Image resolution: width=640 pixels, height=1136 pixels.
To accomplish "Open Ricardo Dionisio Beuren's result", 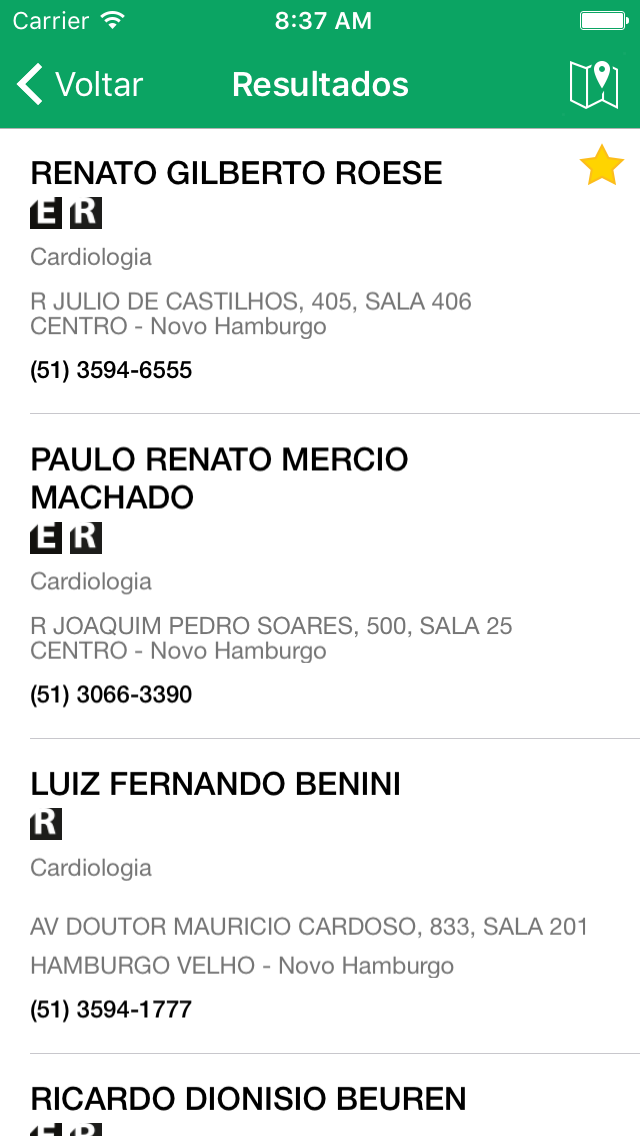I will [320, 1095].
